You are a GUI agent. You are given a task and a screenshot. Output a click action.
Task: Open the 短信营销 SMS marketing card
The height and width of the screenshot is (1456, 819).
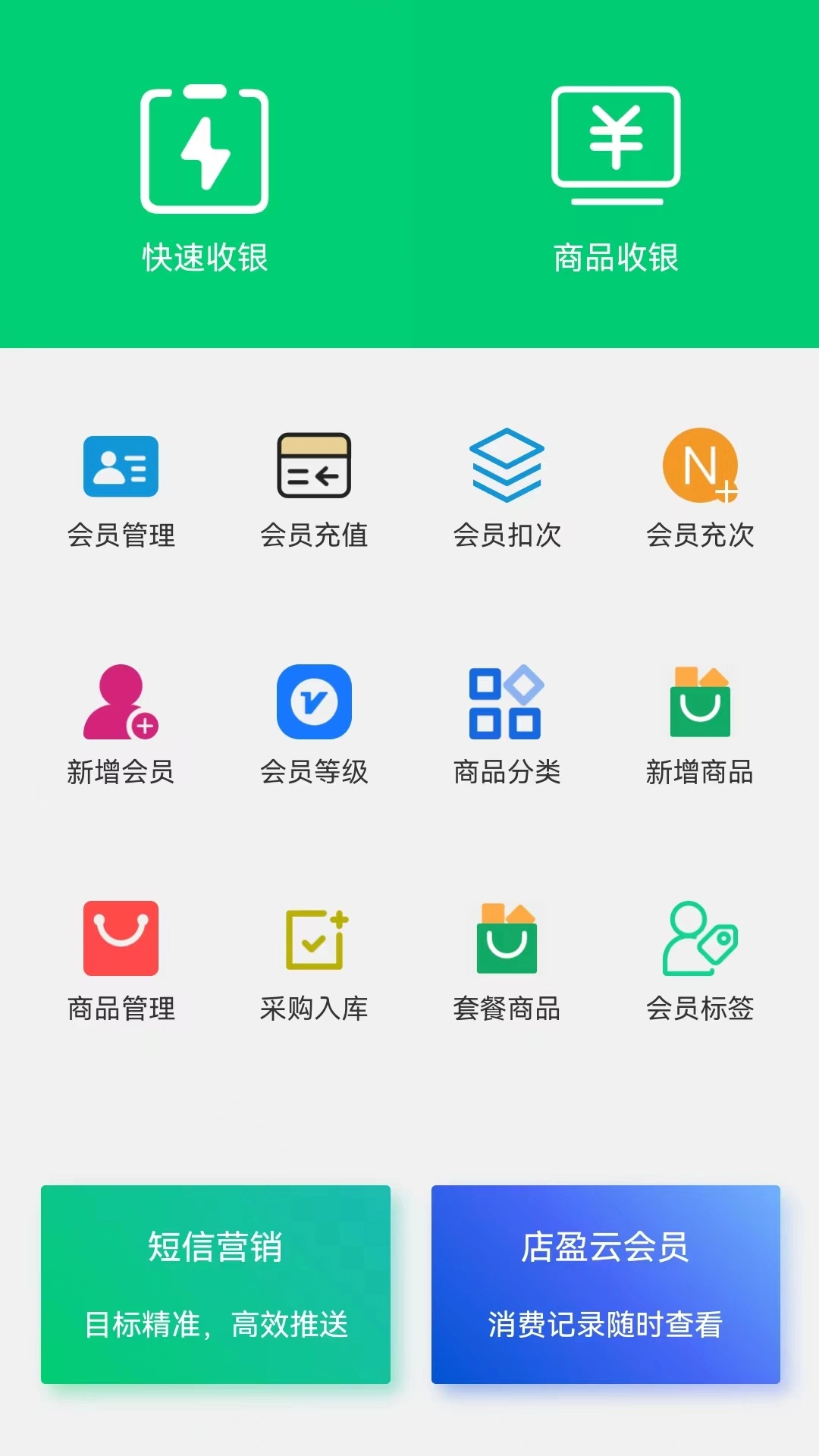tap(215, 1284)
